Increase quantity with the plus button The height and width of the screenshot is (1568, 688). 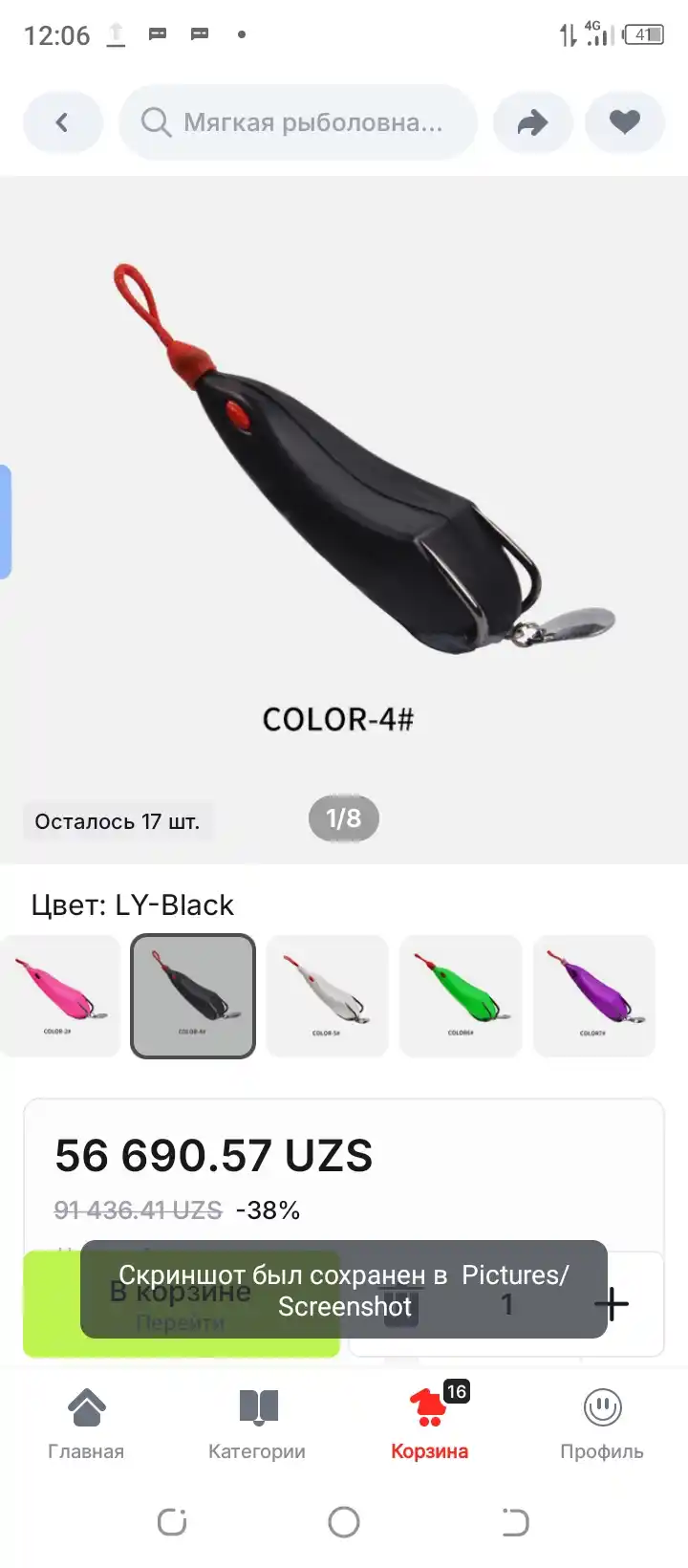[612, 1304]
